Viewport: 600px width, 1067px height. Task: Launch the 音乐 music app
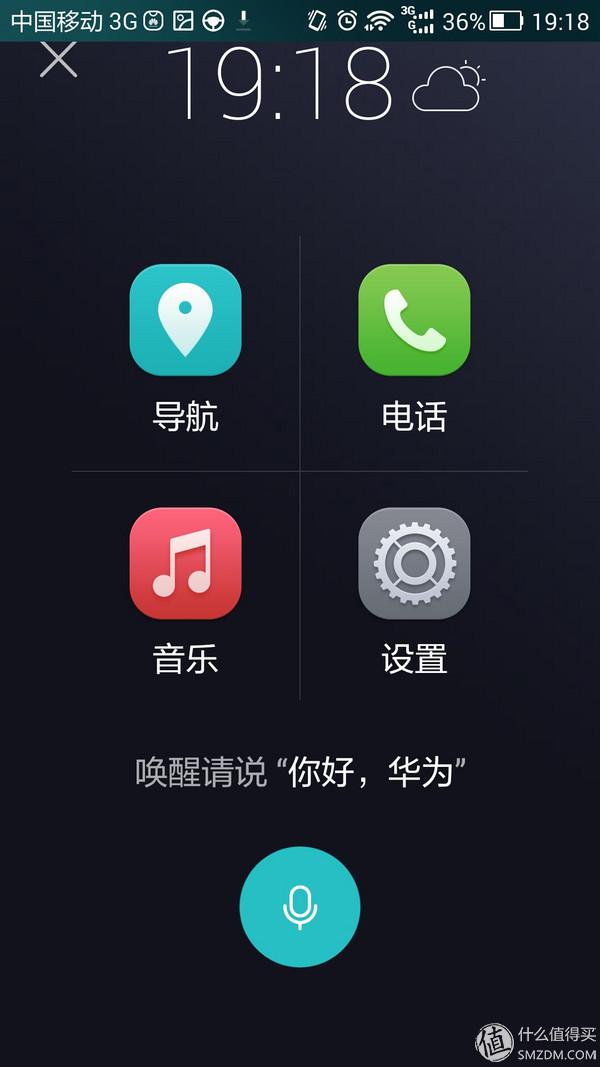(x=185, y=563)
